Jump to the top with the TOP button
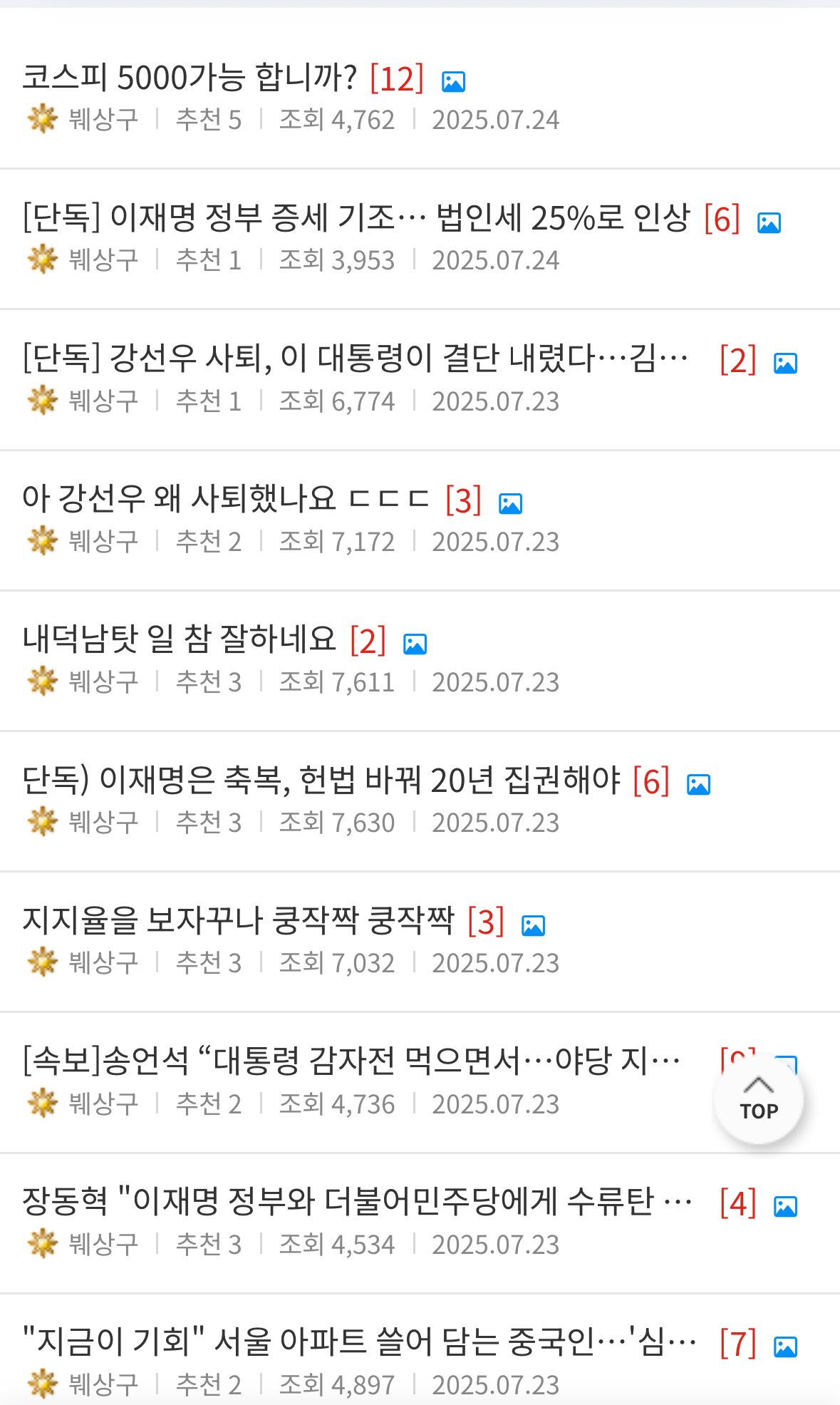This screenshot has height=1405, width=840. tap(758, 1099)
